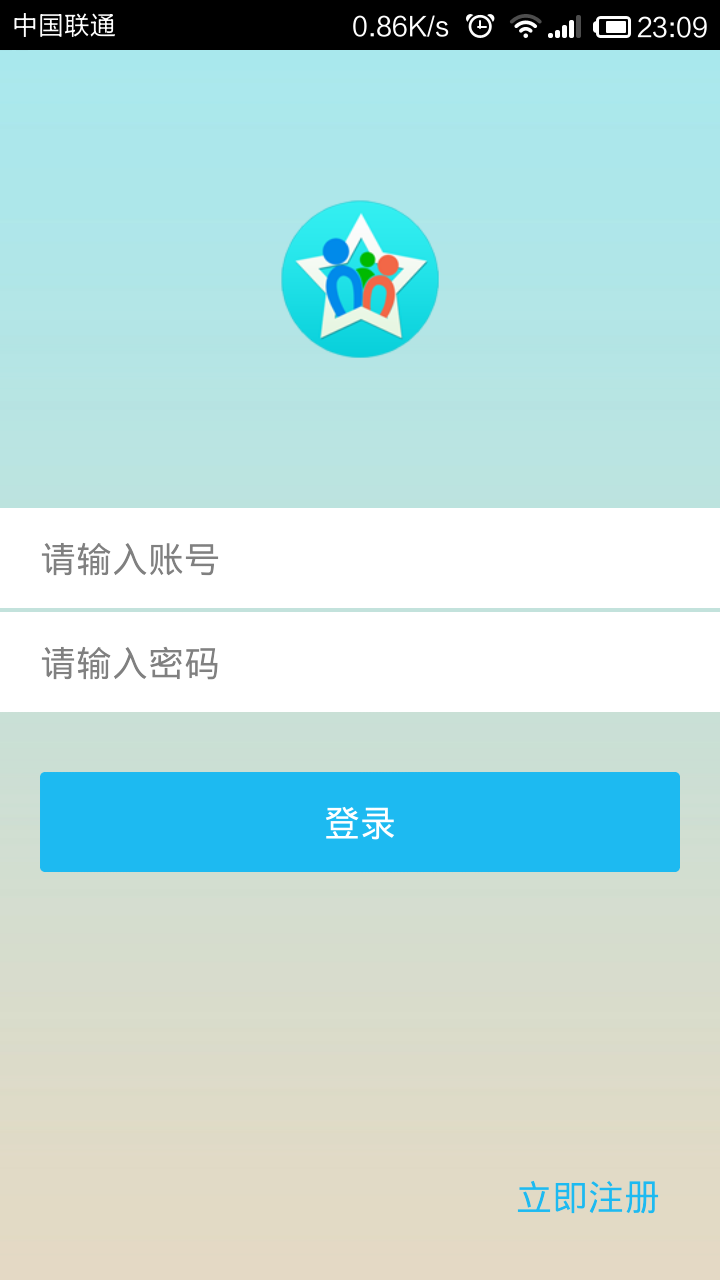Tap the 登录 login button

360,822
